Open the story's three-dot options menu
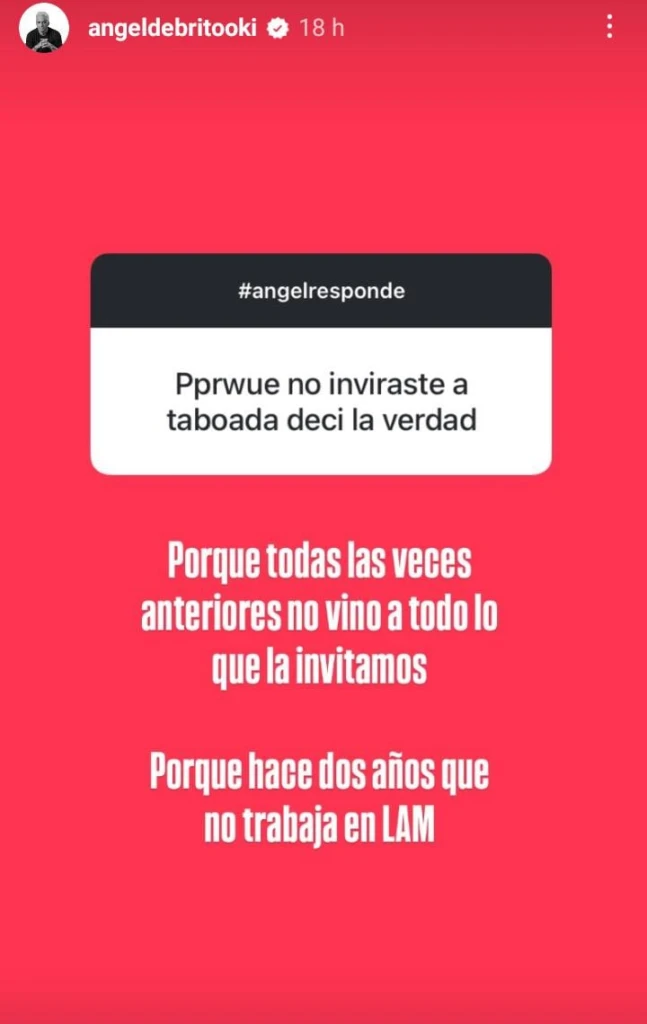The height and width of the screenshot is (1024, 647). pyautogui.click(x=610, y=28)
